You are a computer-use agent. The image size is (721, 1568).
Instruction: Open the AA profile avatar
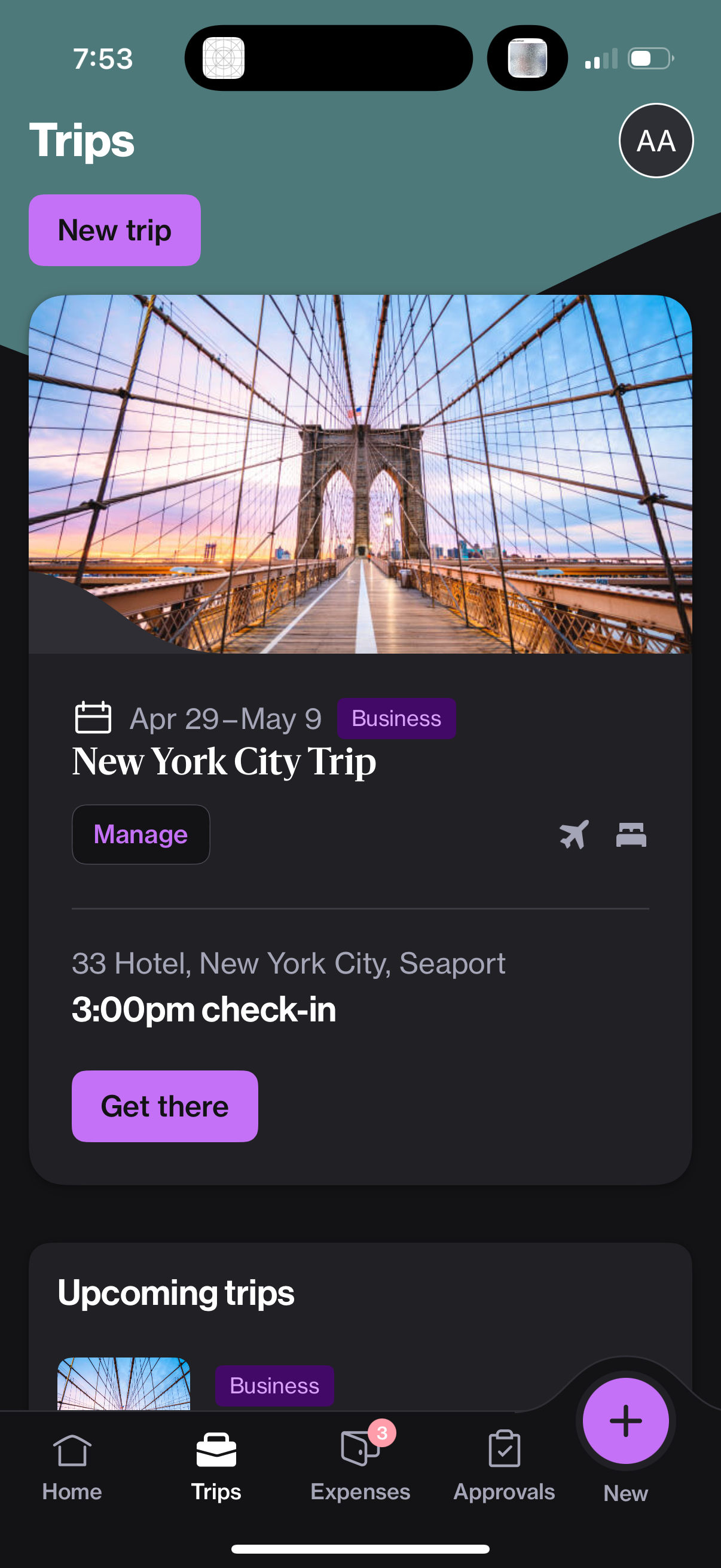[x=655, y=141]
